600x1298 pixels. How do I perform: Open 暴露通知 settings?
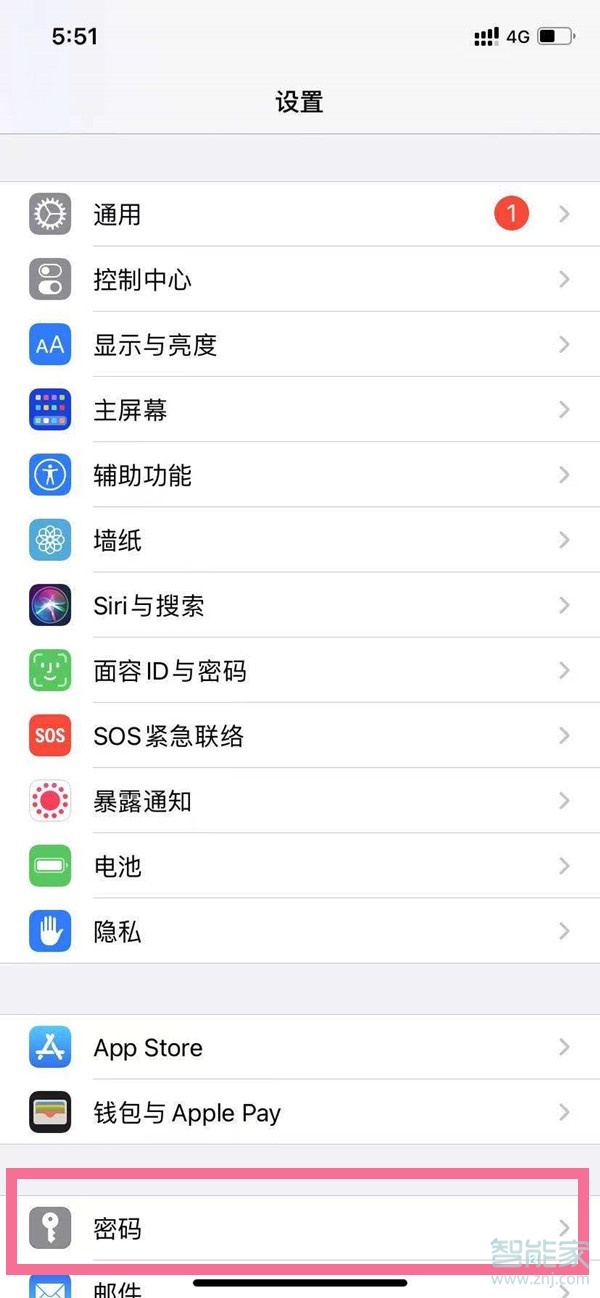[x=300, y=801]
